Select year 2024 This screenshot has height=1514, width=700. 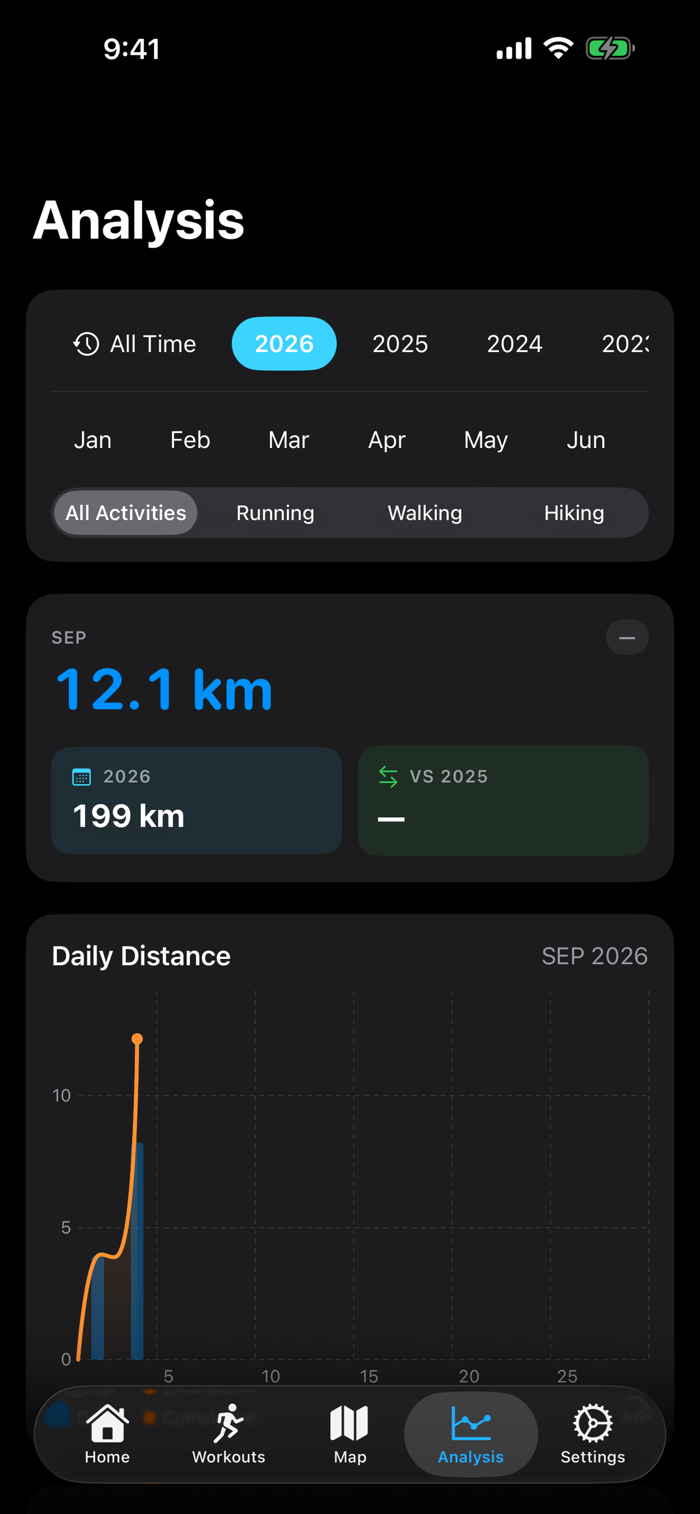pyautogui.click(x=514, y=344)
